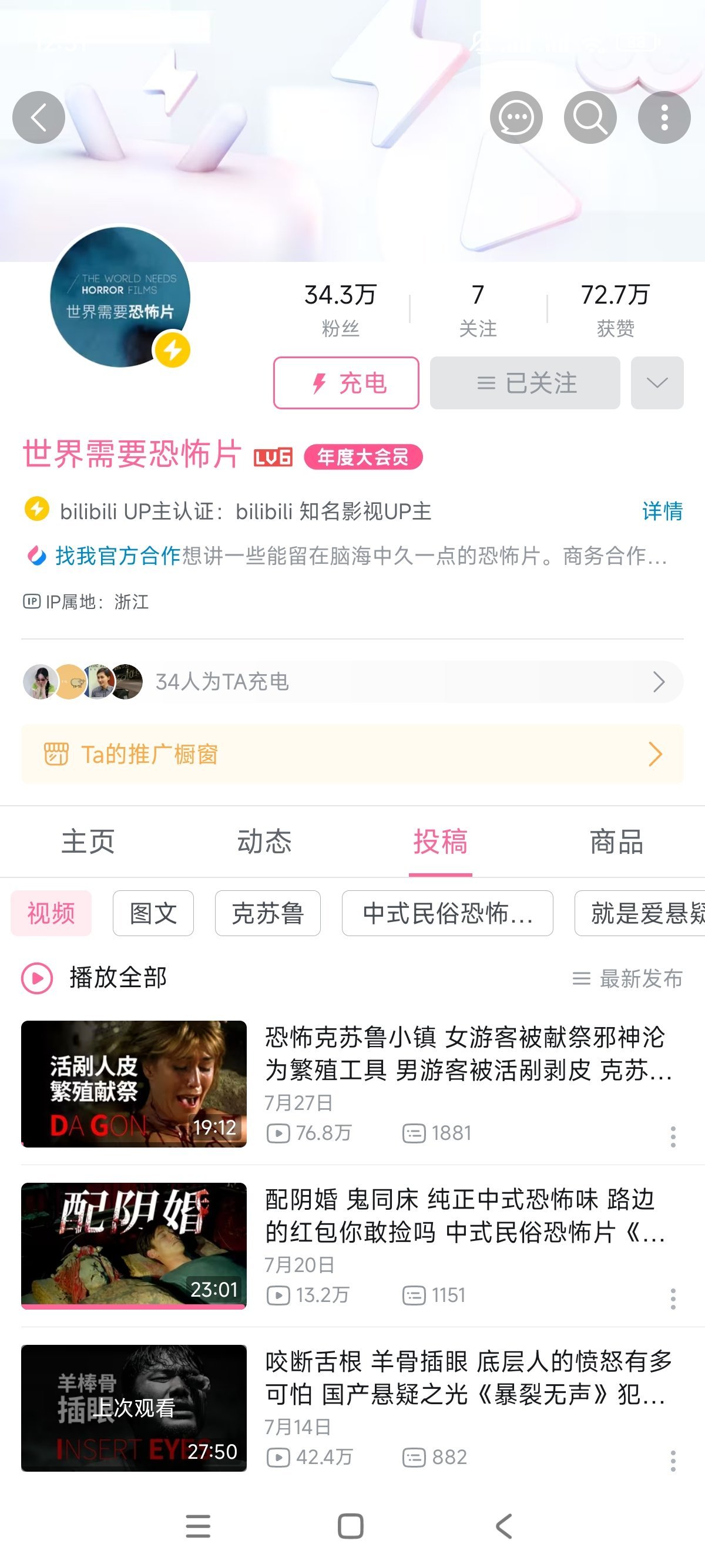Open the message chat icon

(x=516, y=117)
